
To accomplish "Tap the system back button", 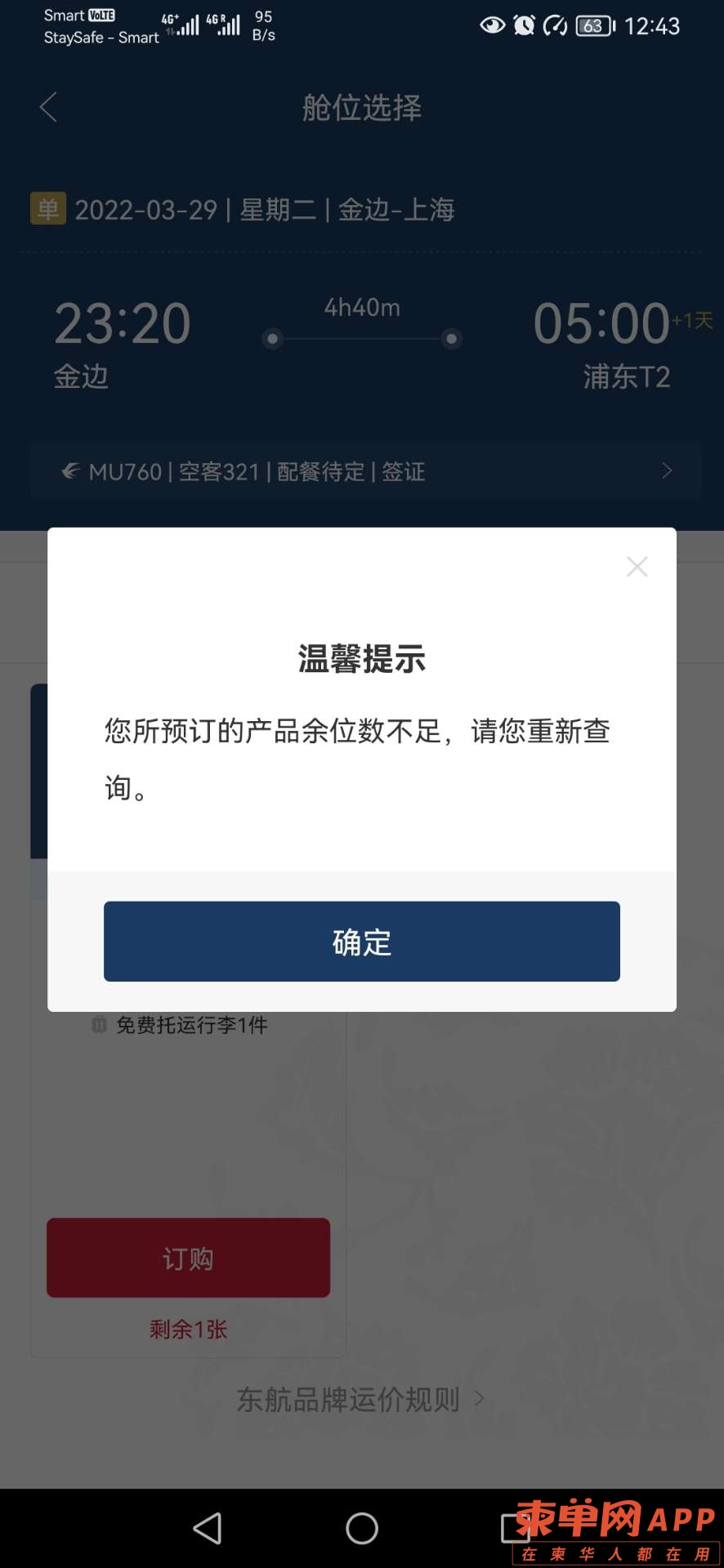I will pos(208,1528).
